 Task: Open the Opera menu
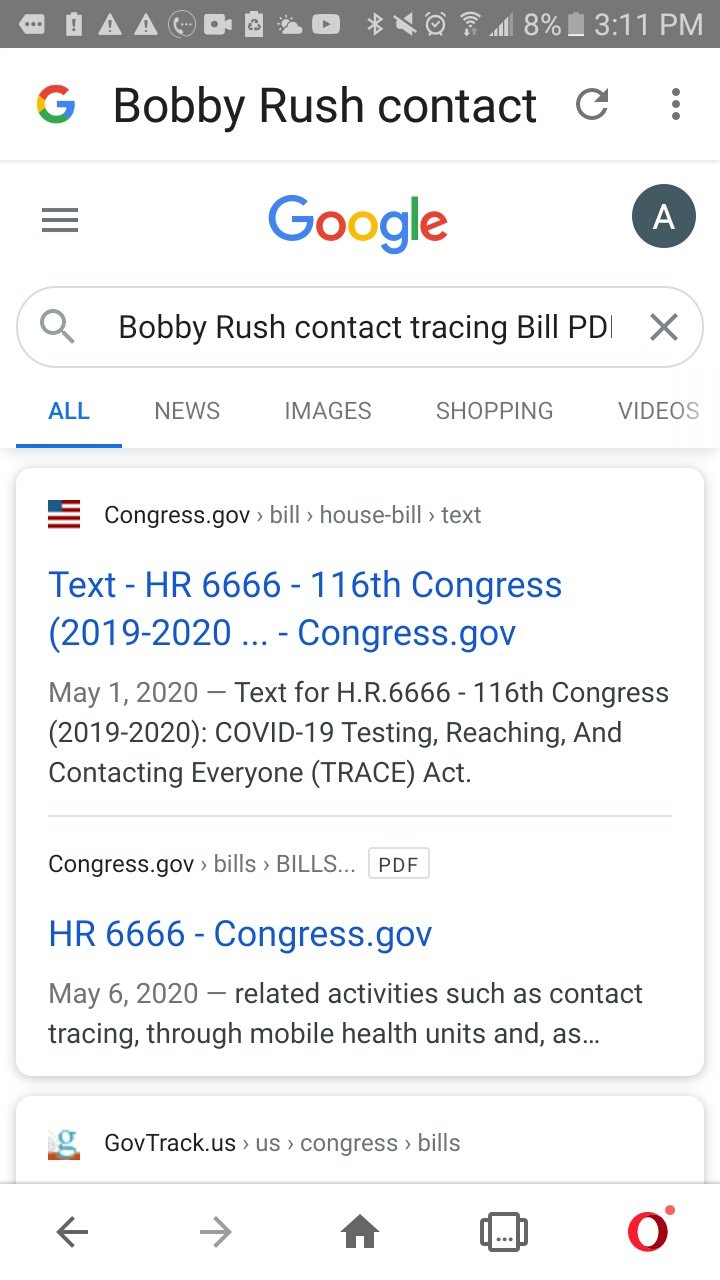coord(648,1231)
